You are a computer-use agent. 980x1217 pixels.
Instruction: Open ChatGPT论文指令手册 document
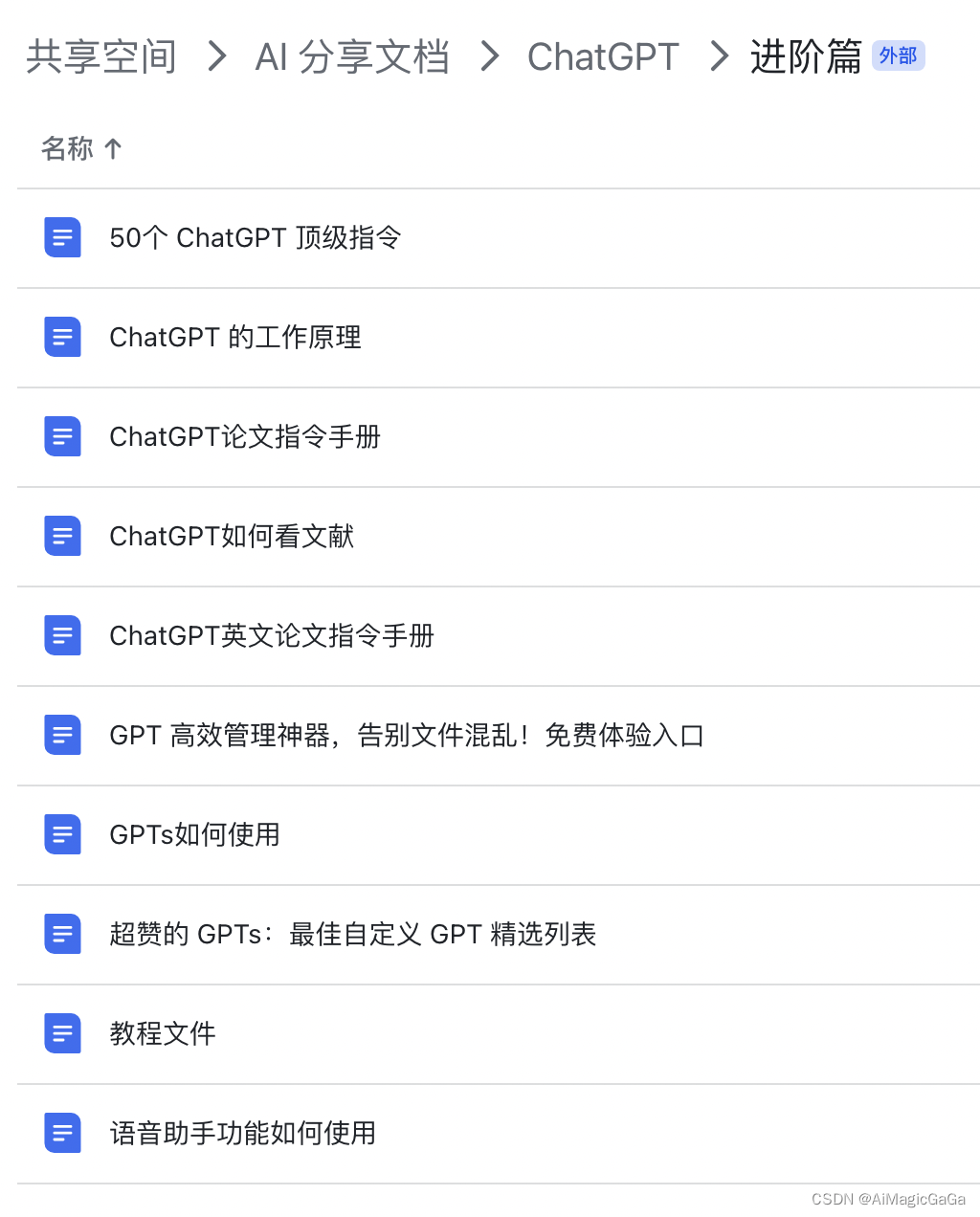pos(245,436)
